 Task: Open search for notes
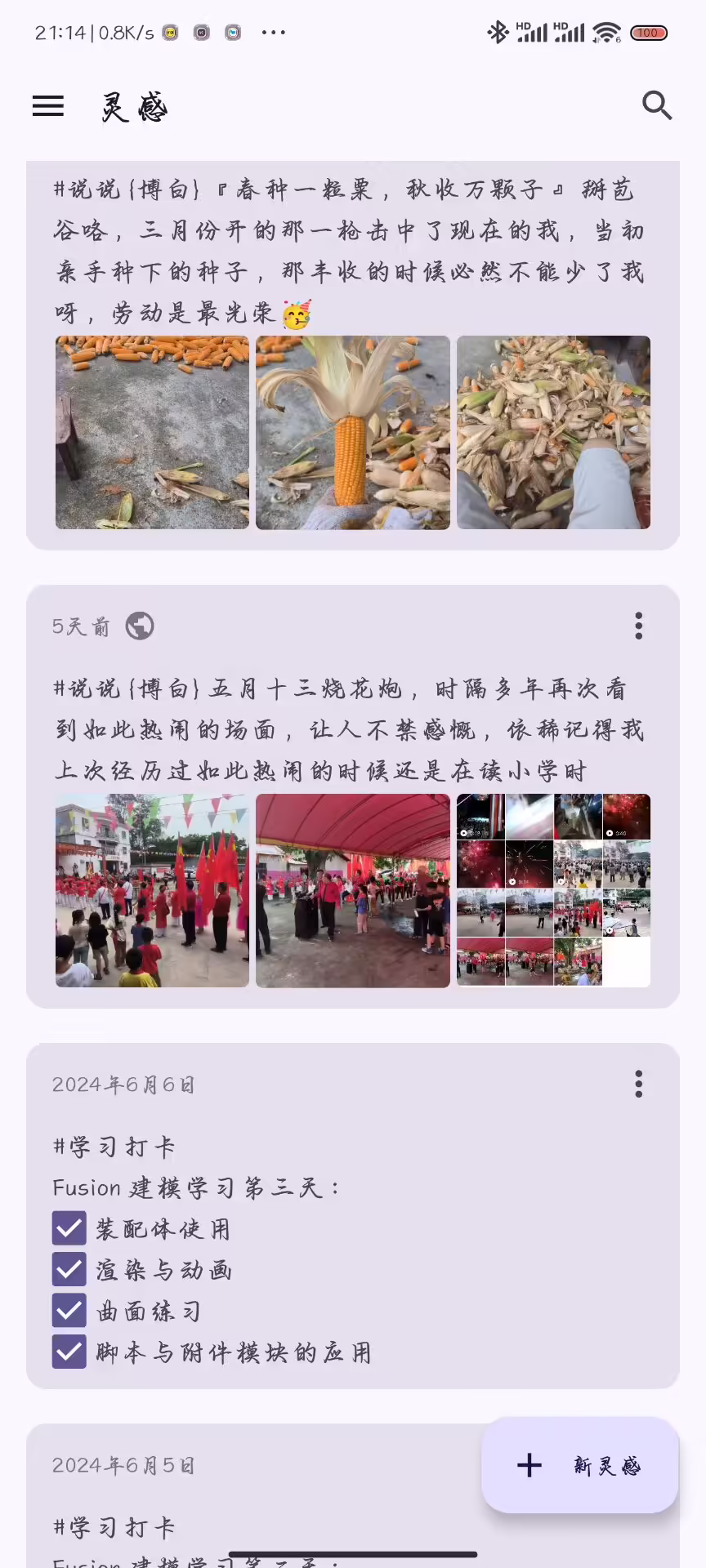click(x=657, y=105)
